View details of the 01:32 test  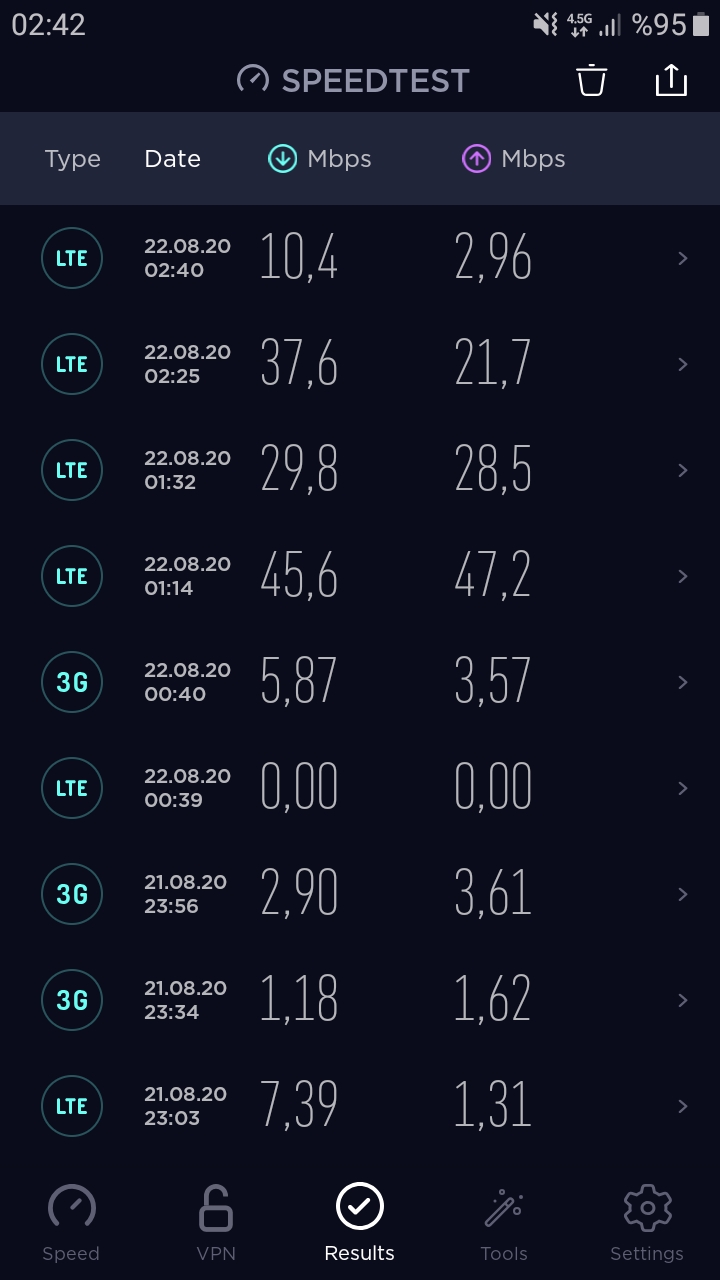point(360,470)
